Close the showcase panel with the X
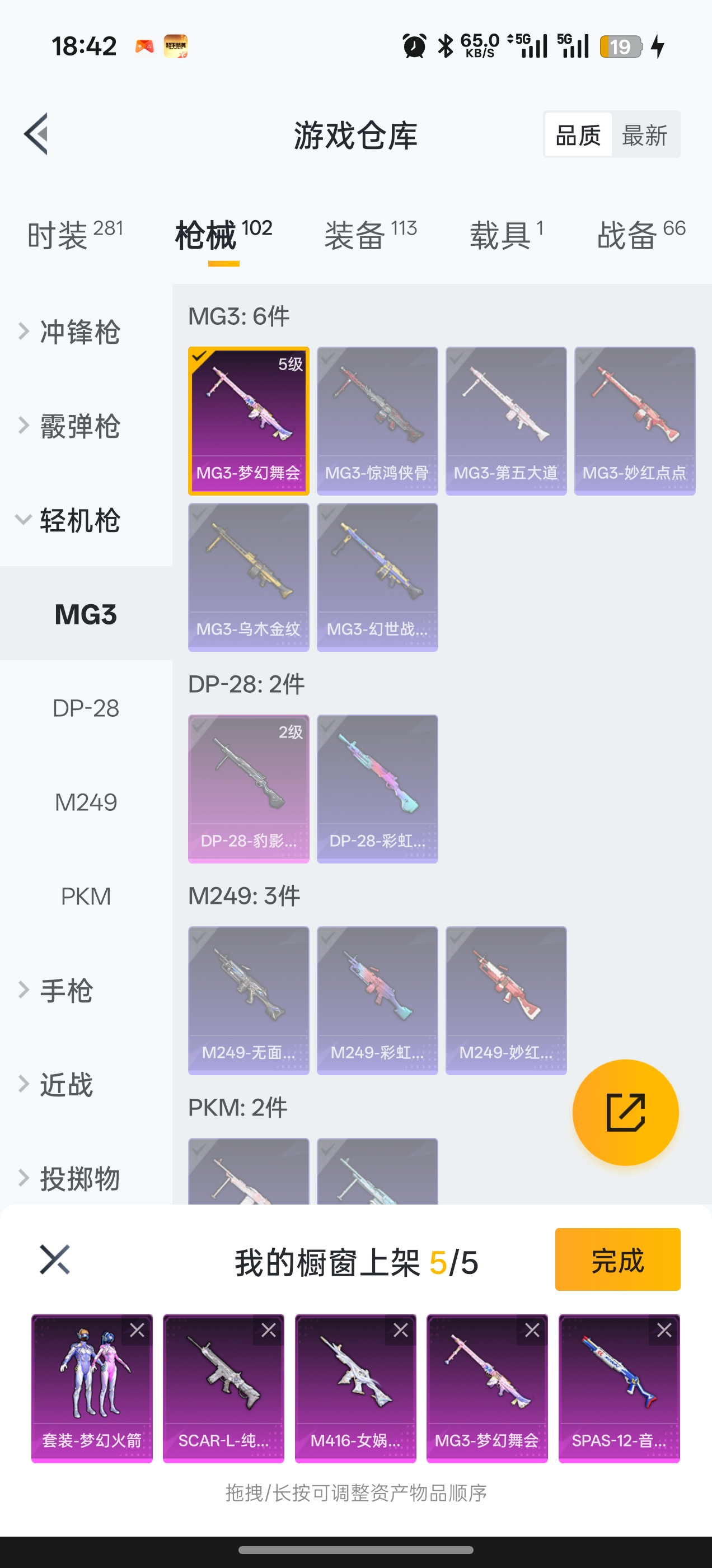 (x=55, y=1259)
